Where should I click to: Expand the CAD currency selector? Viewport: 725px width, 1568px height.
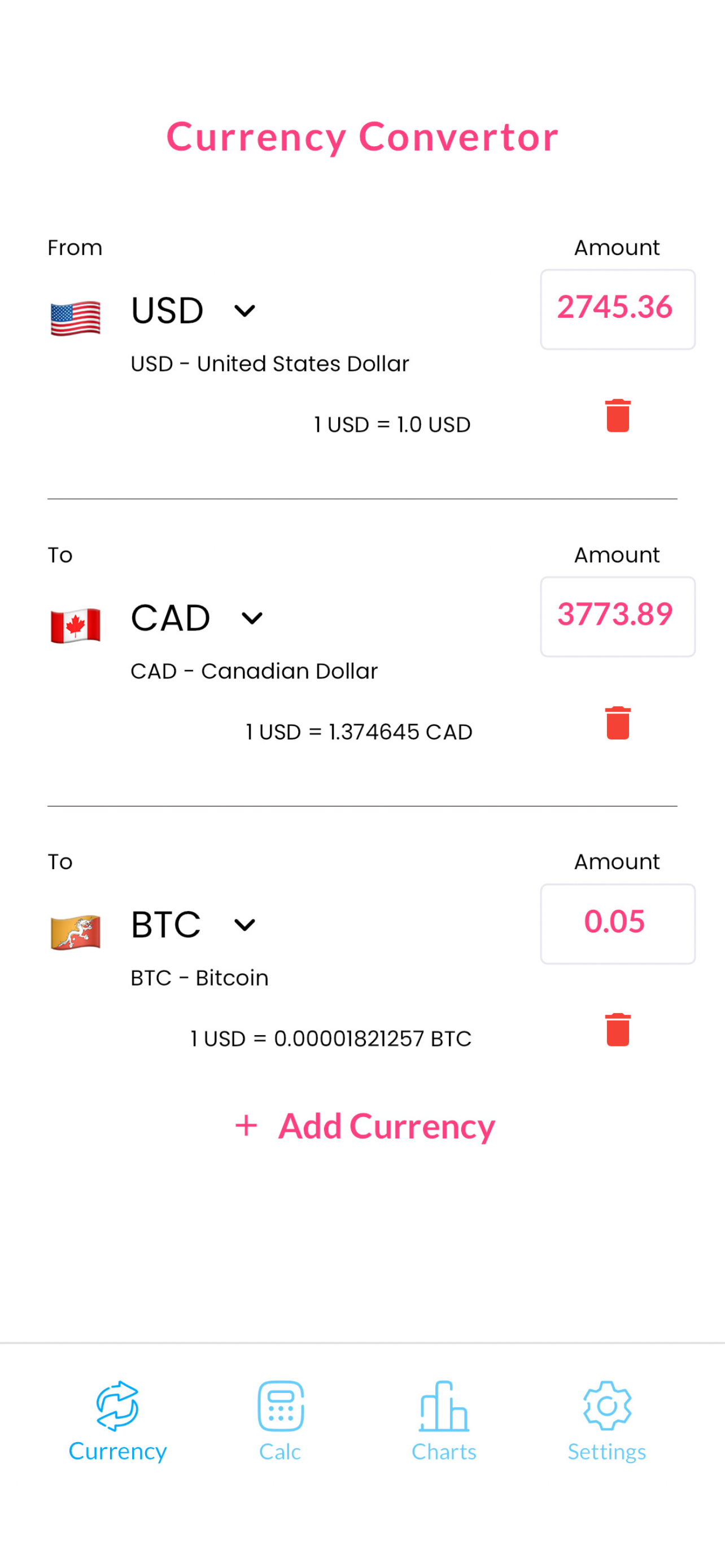click(x=196, y=617)
